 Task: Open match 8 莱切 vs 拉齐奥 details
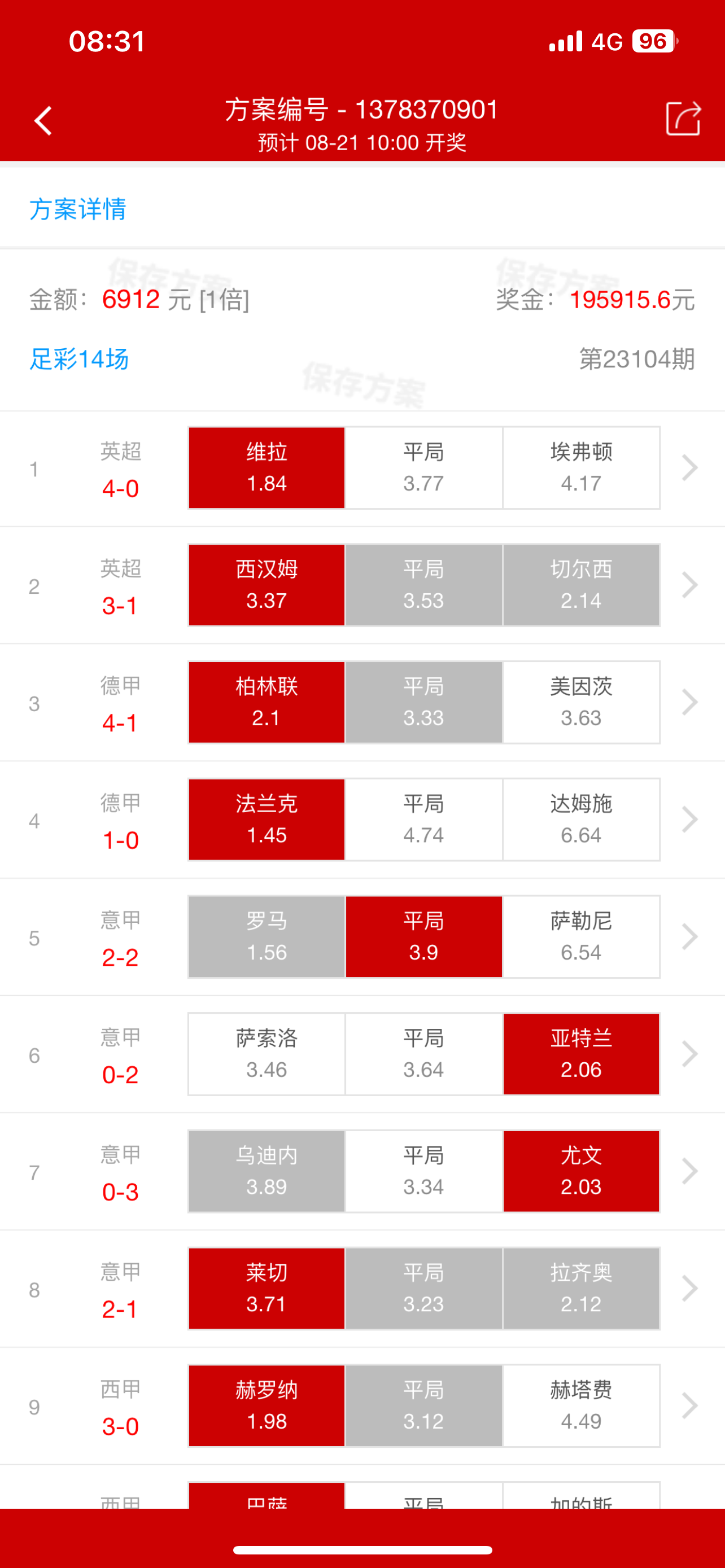click(x=689, y=1289)
